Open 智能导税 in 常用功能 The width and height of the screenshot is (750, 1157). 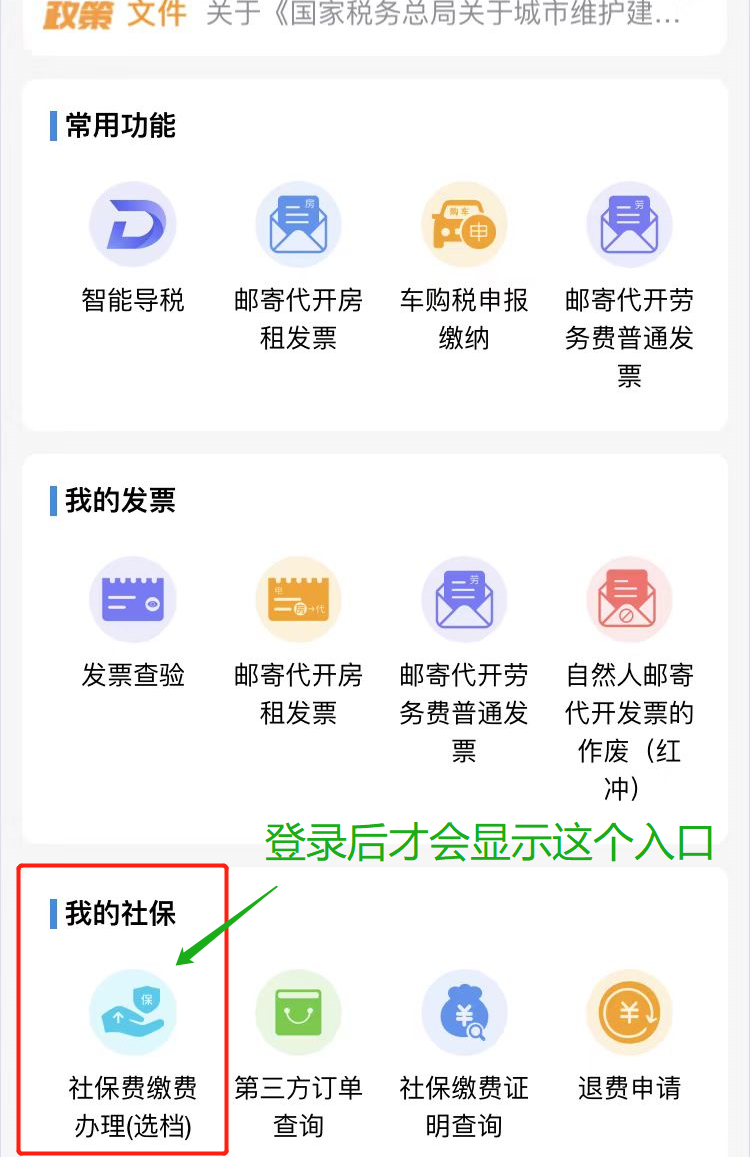pyautogui.click(x=133, y=225)
